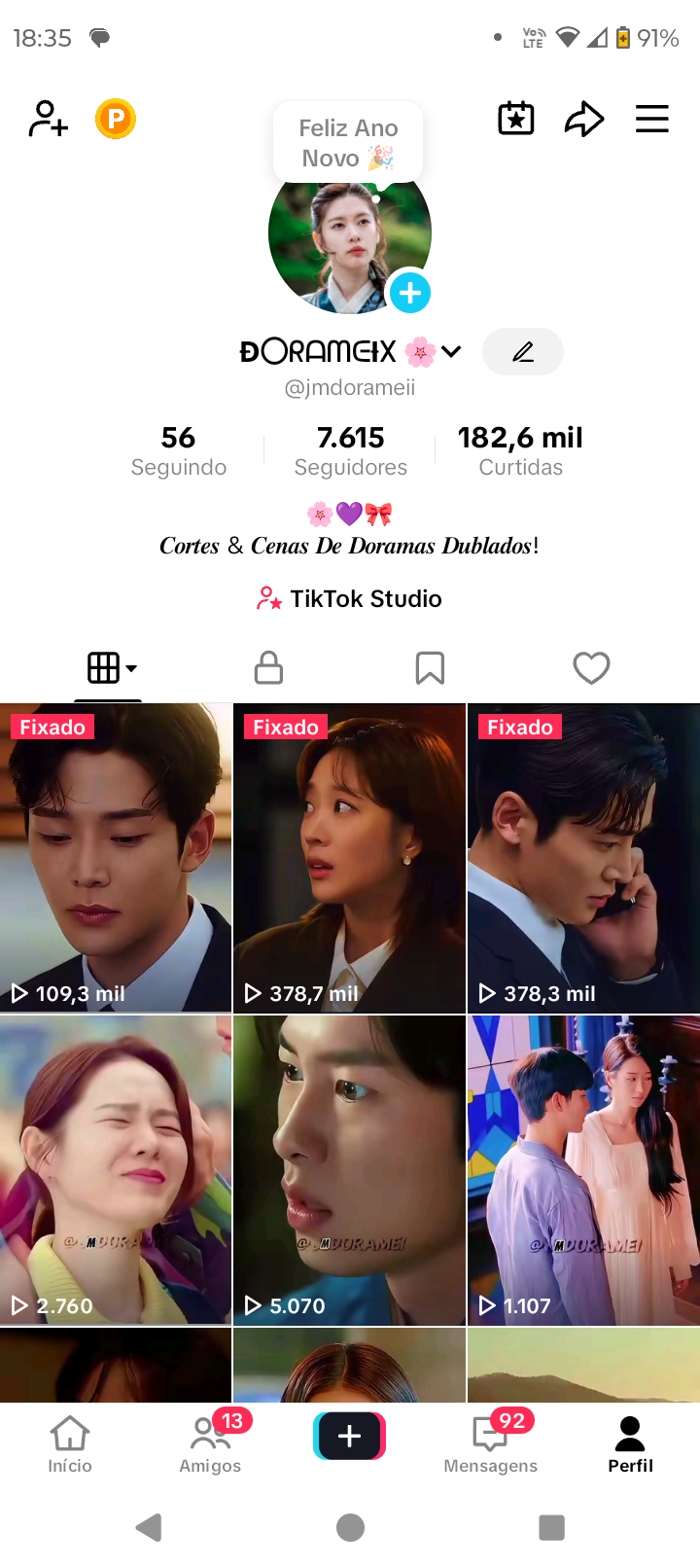This screenshot has height=1568, width=700.
Task: Open TikTok Studio
Action: click(350, 598)
